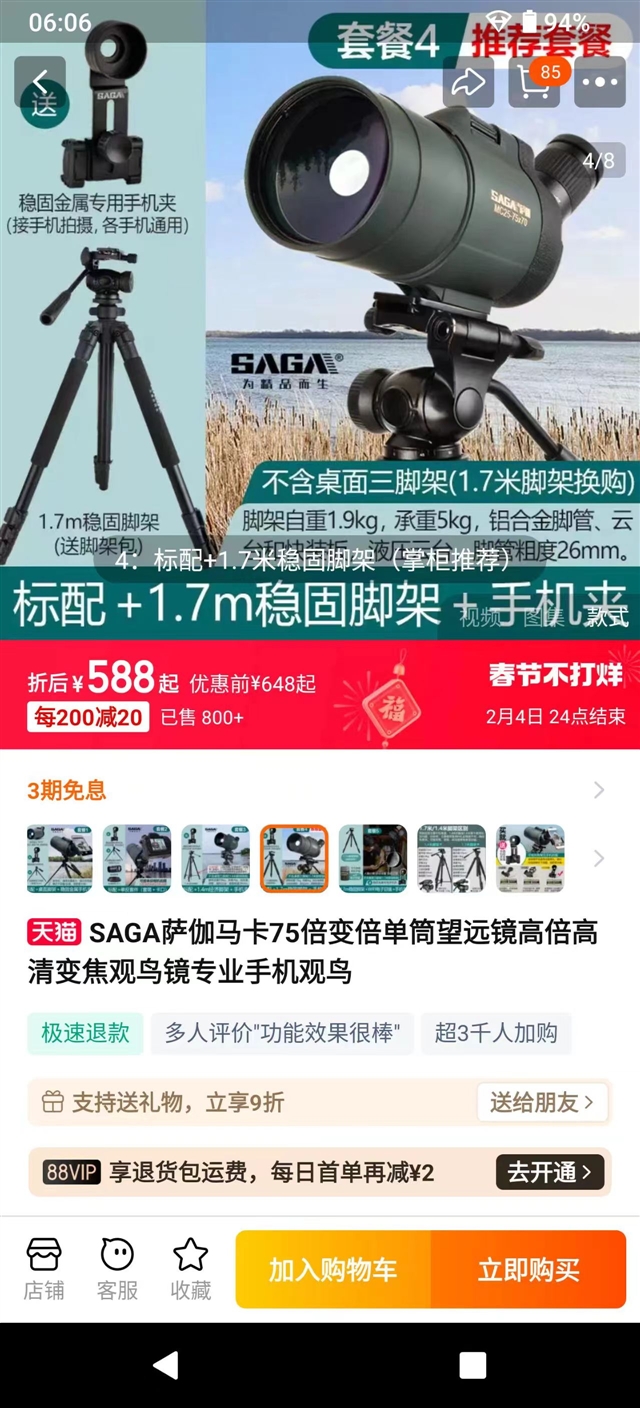Tap the 极速退款 chip
Image resolution: width=640 pixels, height=1408 pixels.
(x=85, y=1033)
